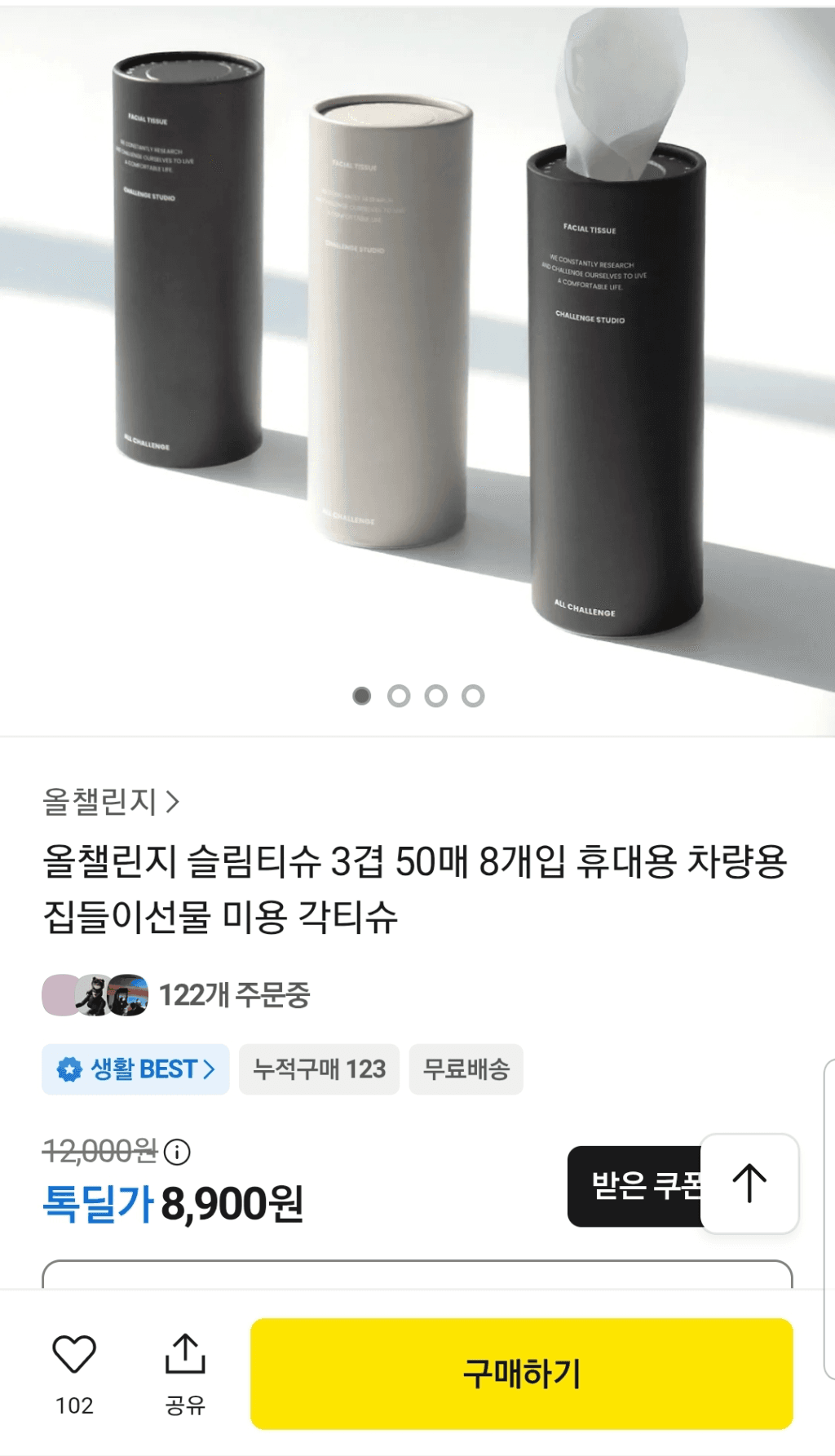Open the product photo of tissue tubes
The image size is (835, 1456).
pyautogui.click(x=417, y=343)
